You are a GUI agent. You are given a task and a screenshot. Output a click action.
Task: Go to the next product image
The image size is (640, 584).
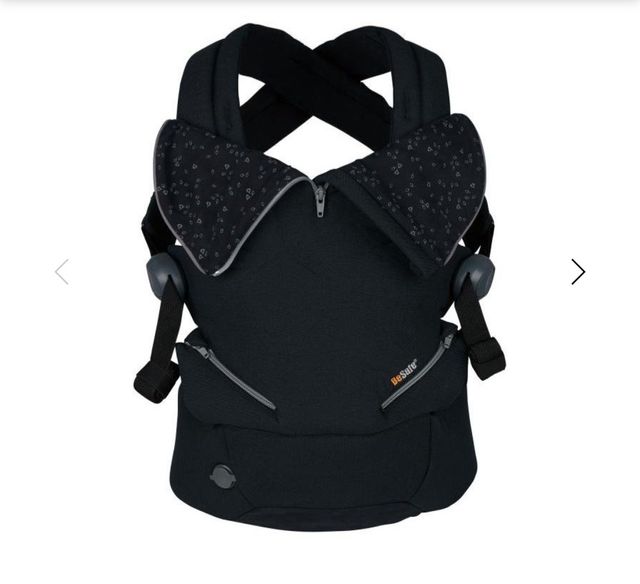tap(577, 272)
